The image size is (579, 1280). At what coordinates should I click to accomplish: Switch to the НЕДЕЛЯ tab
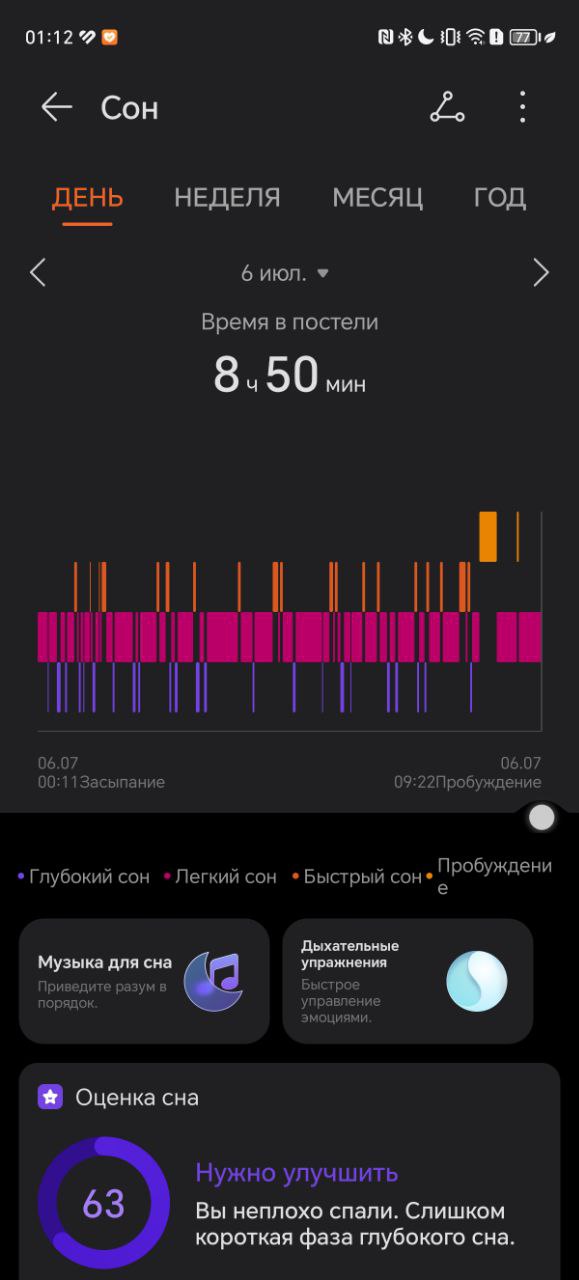227,198
